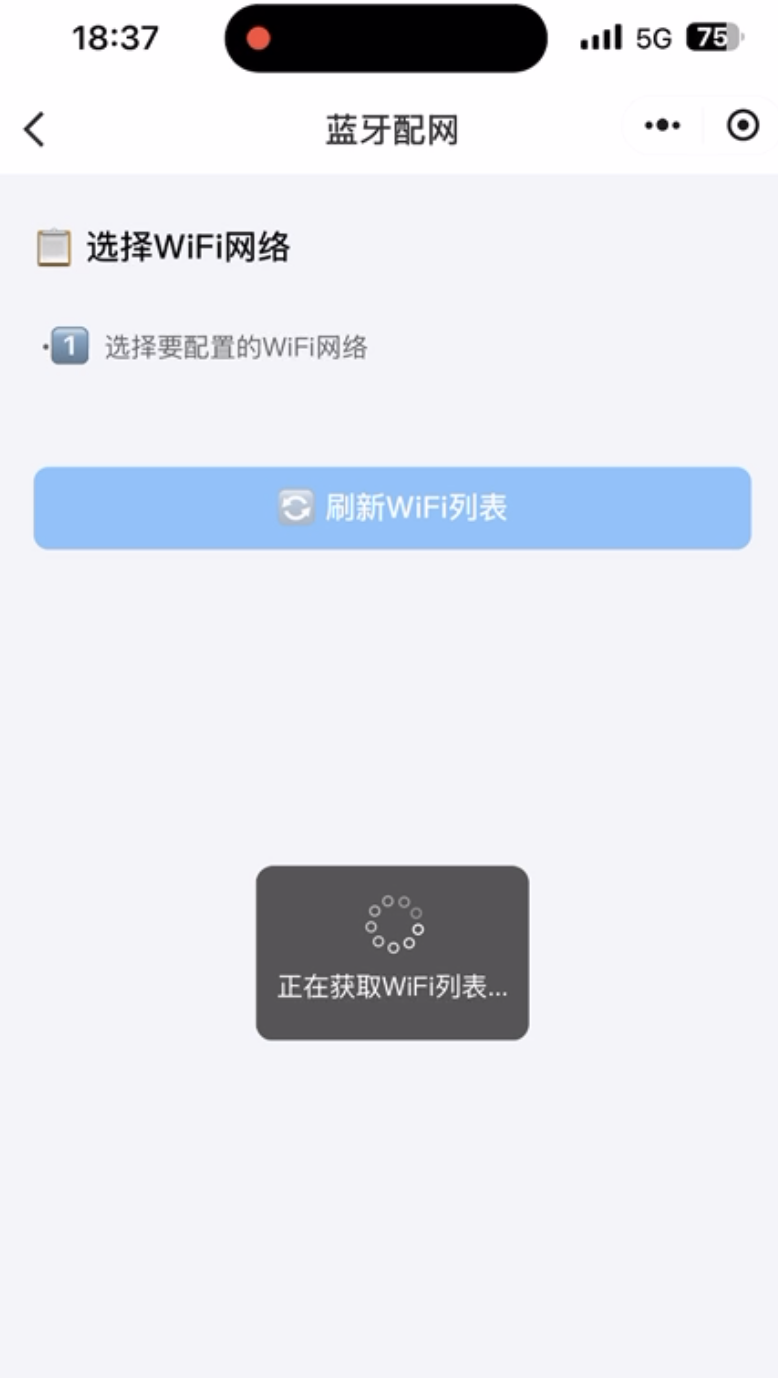Tap the back chevron arrow
778x1378 pixels.
point(35,128)
